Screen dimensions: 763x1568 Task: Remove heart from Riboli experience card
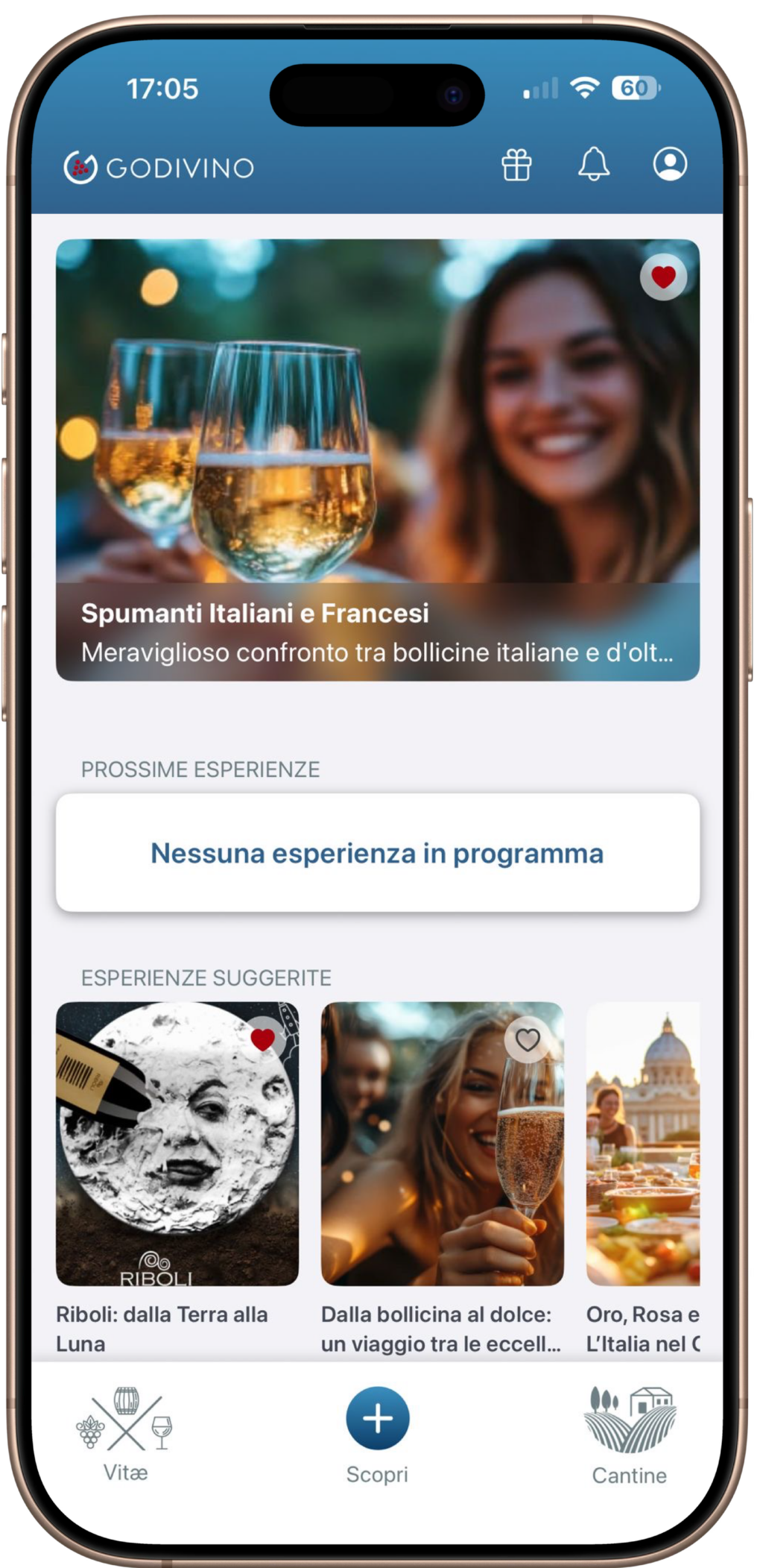coord(262,1039)
